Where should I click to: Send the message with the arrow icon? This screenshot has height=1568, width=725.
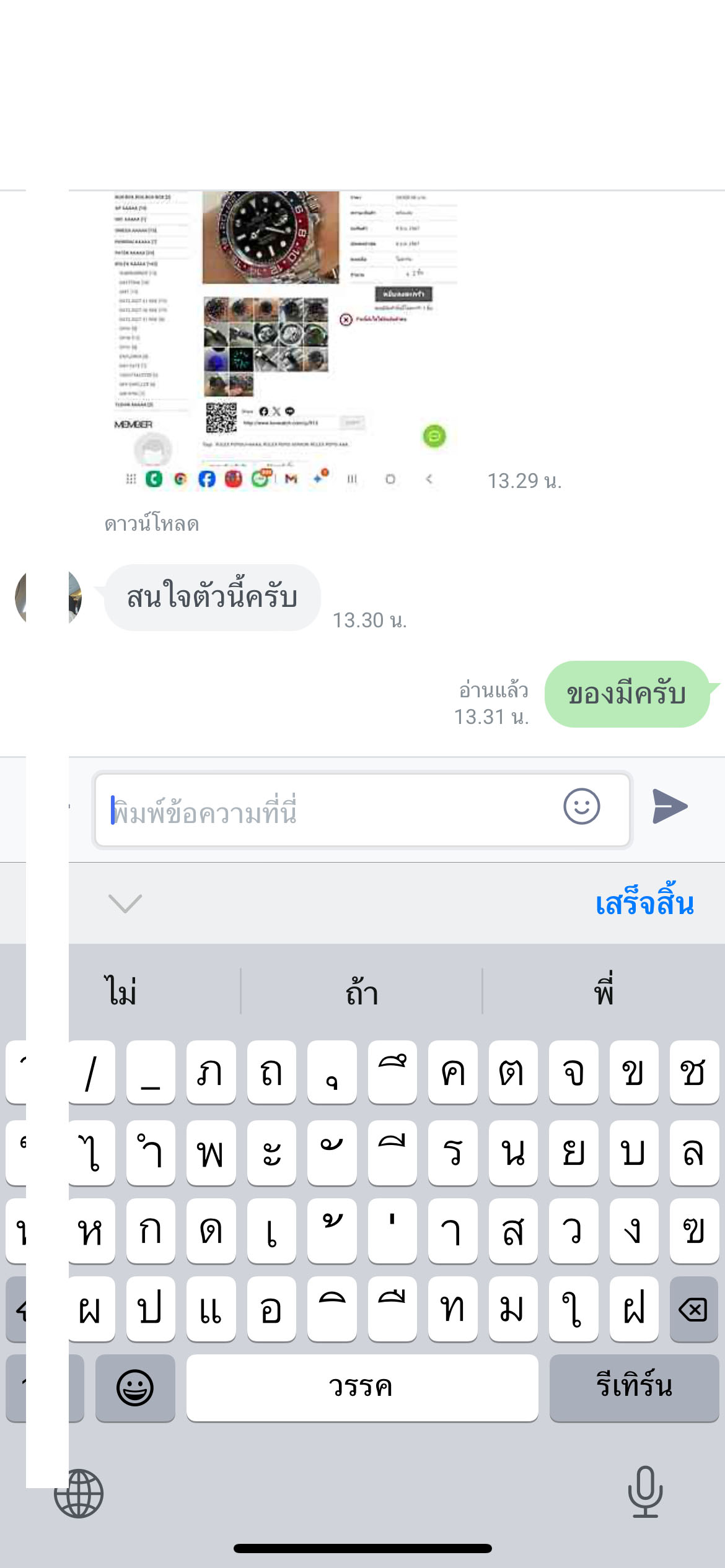point(670,806)
